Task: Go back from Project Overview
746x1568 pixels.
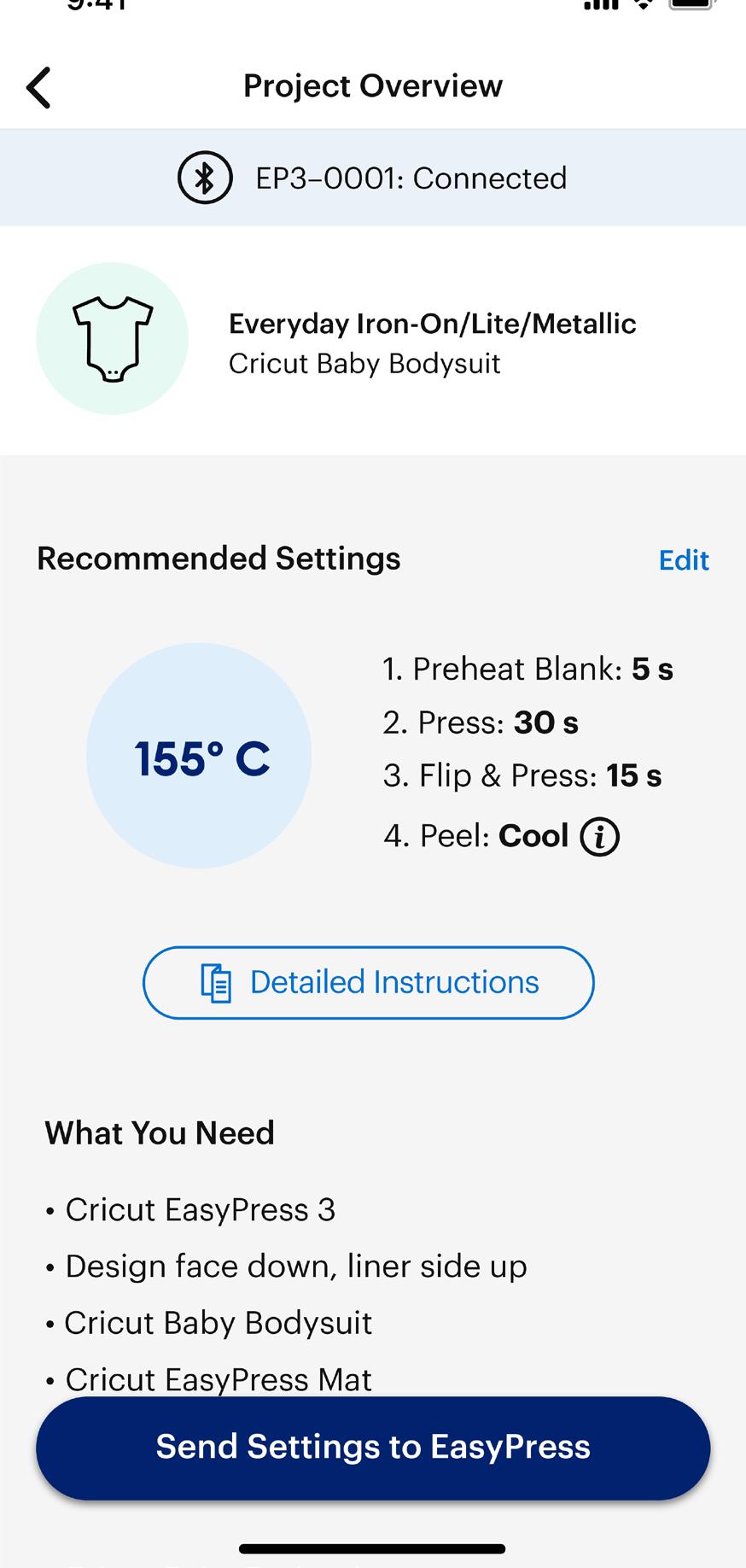Action: 39,87
